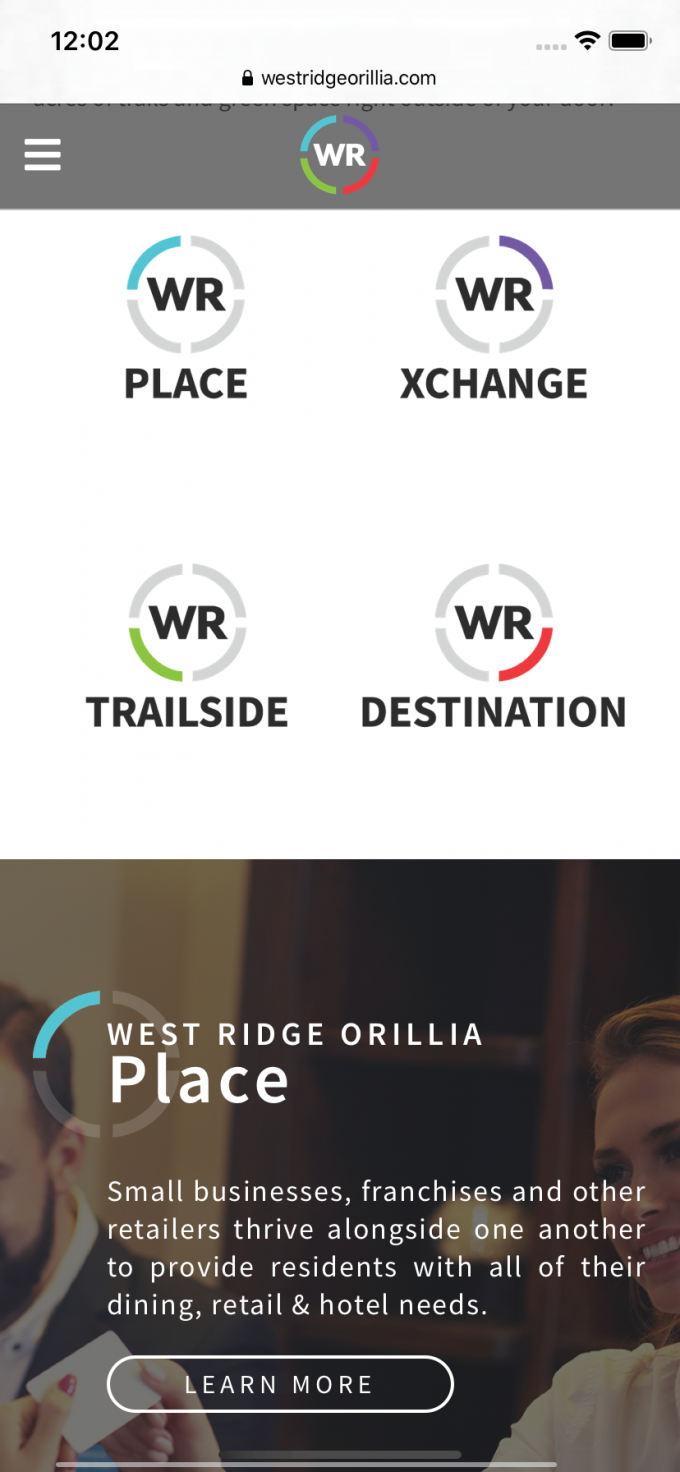Open the WR Place section
The height and width of the screenshot is (1472, 680).
186,318
